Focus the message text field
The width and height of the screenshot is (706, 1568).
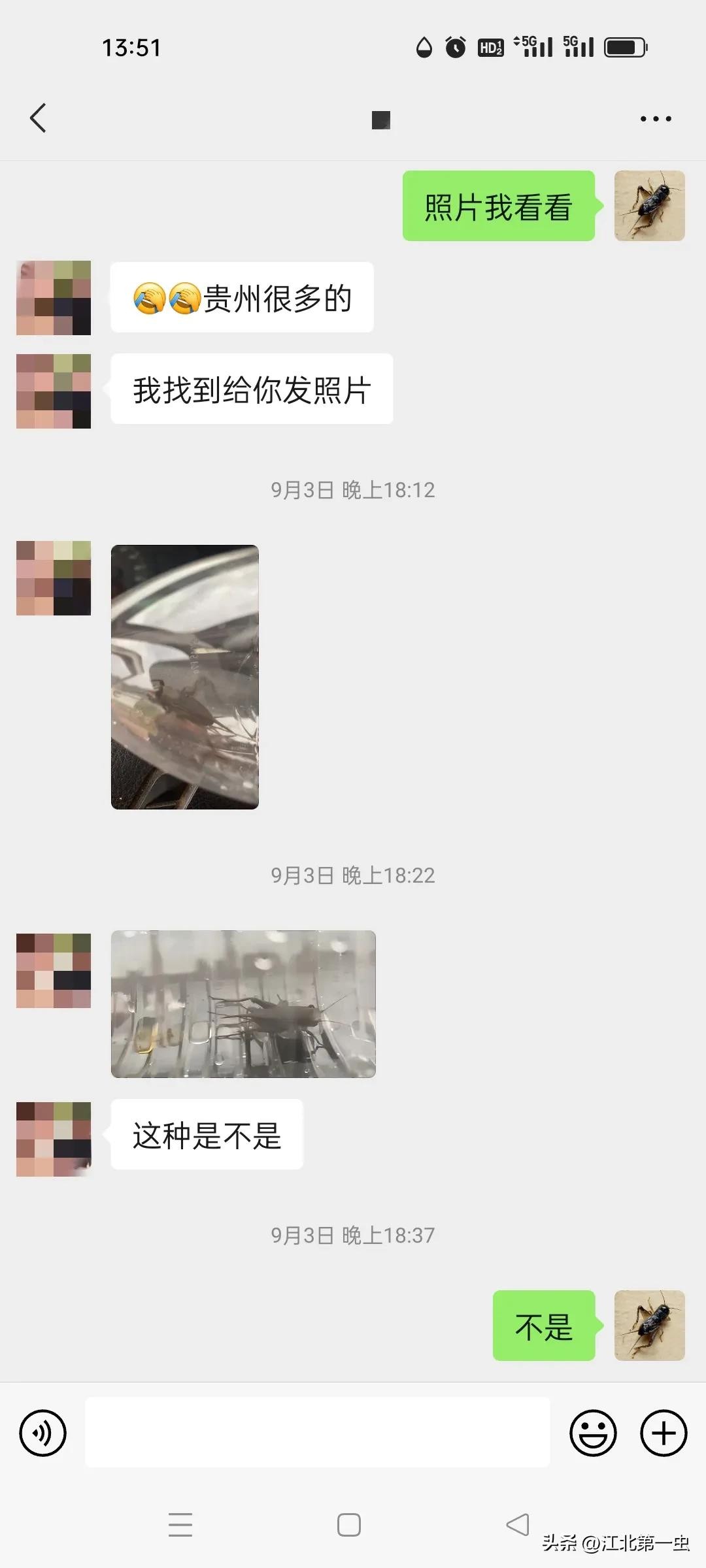318,1432
